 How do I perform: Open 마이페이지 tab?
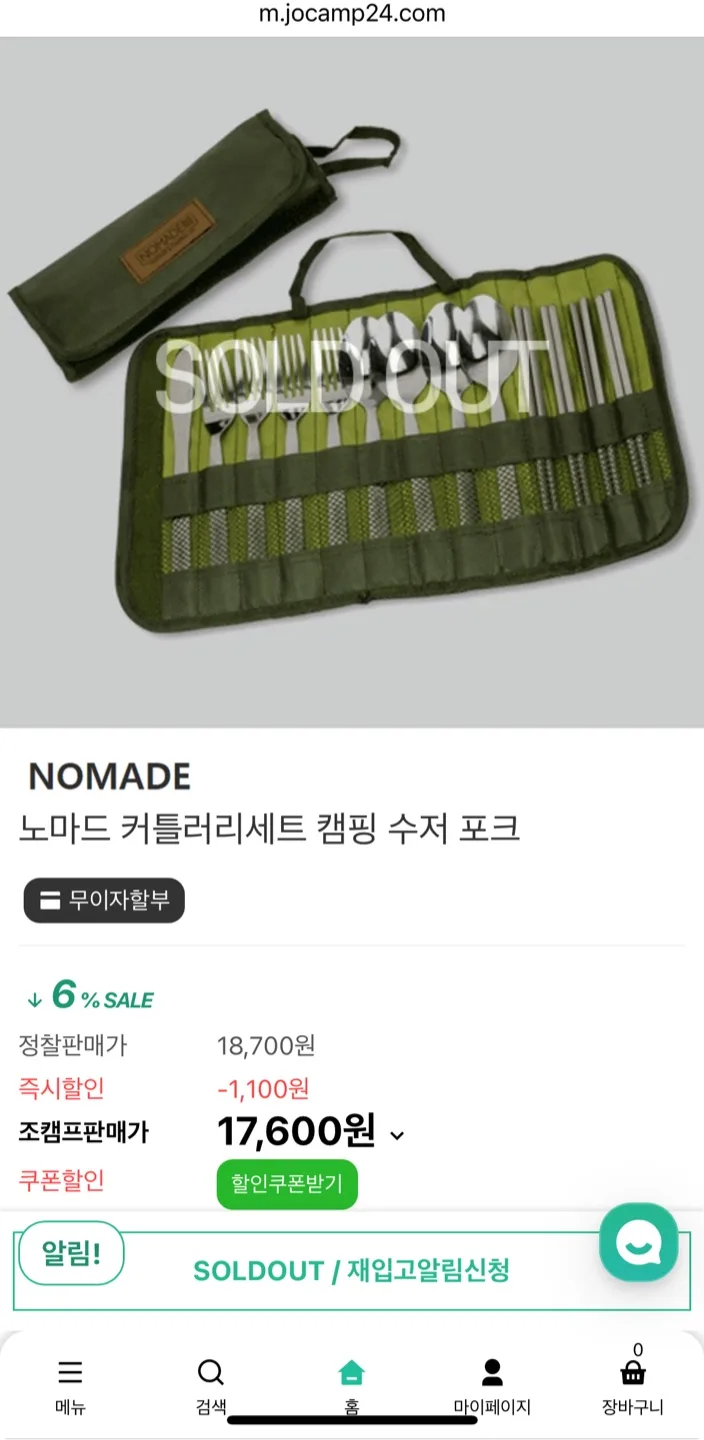(492, 1385)
